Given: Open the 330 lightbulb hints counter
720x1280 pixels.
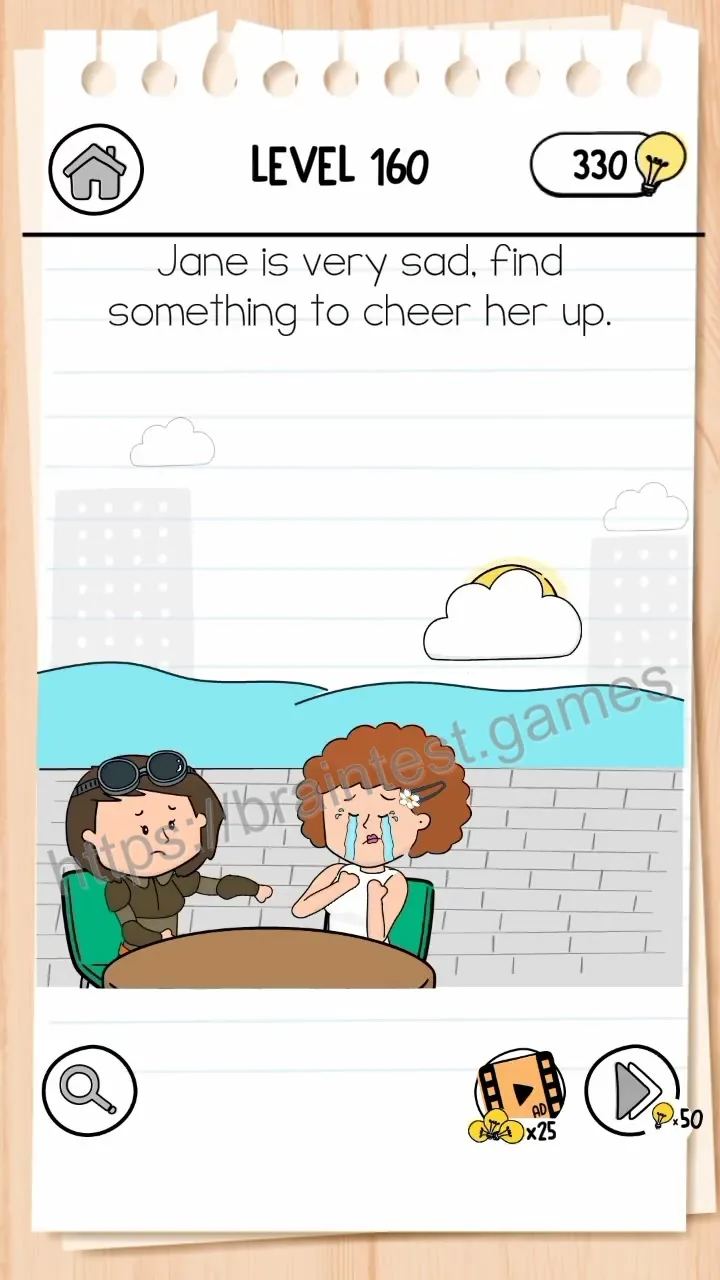Looking at the screenshot, I should pyautogui.click(x=609, y=164).
